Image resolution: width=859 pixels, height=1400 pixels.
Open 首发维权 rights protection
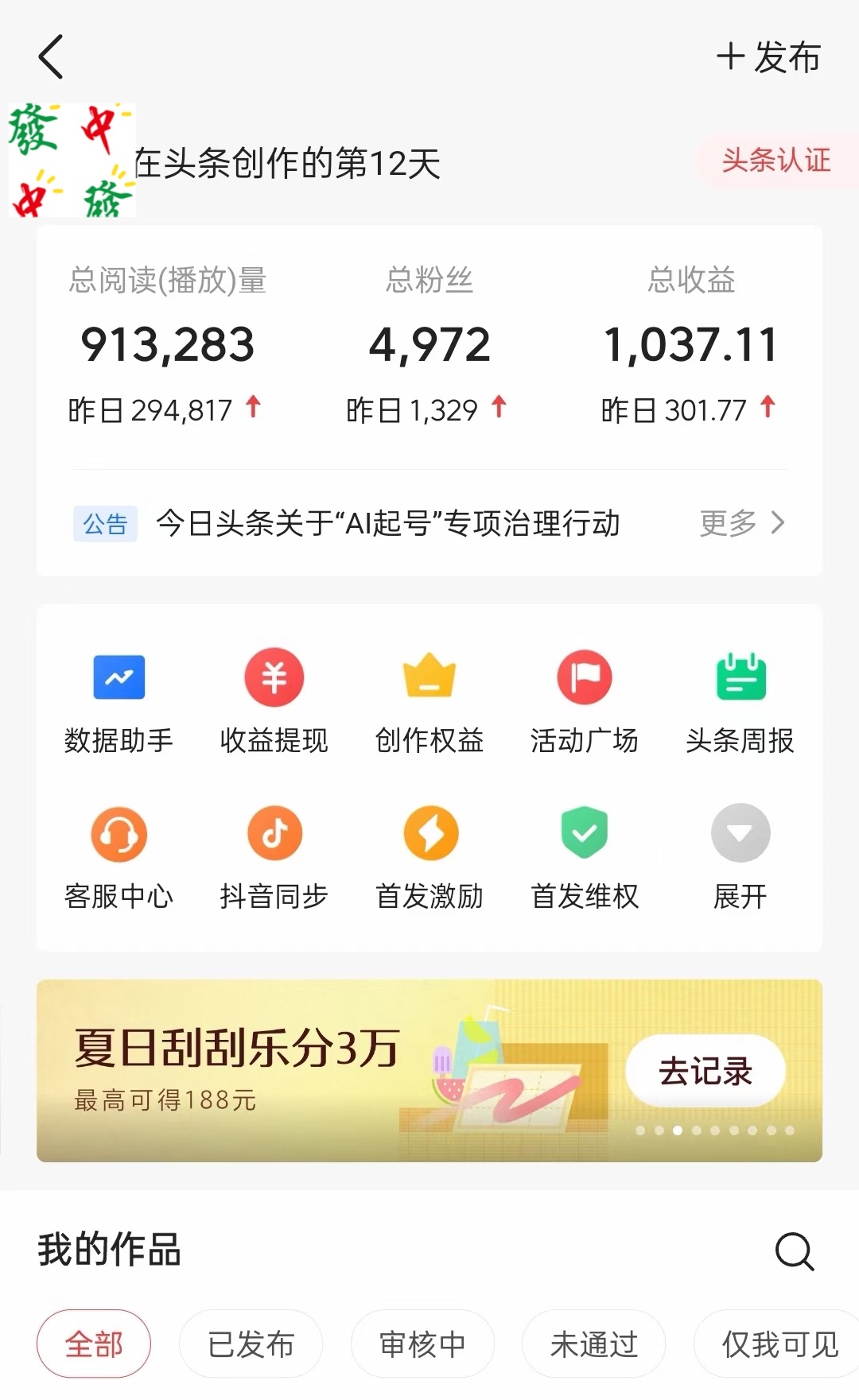coord(585,857)
